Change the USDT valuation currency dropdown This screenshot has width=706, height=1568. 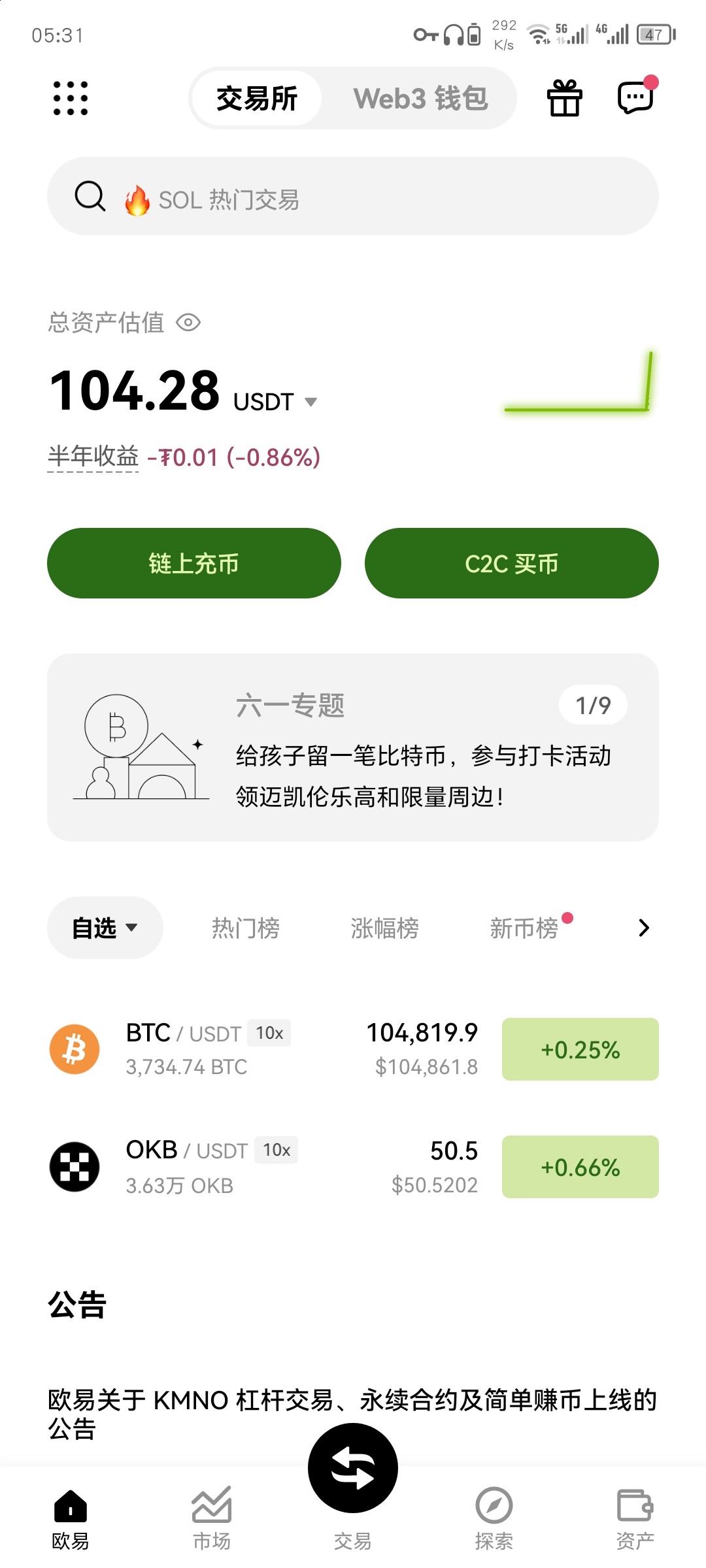[311, 402]
